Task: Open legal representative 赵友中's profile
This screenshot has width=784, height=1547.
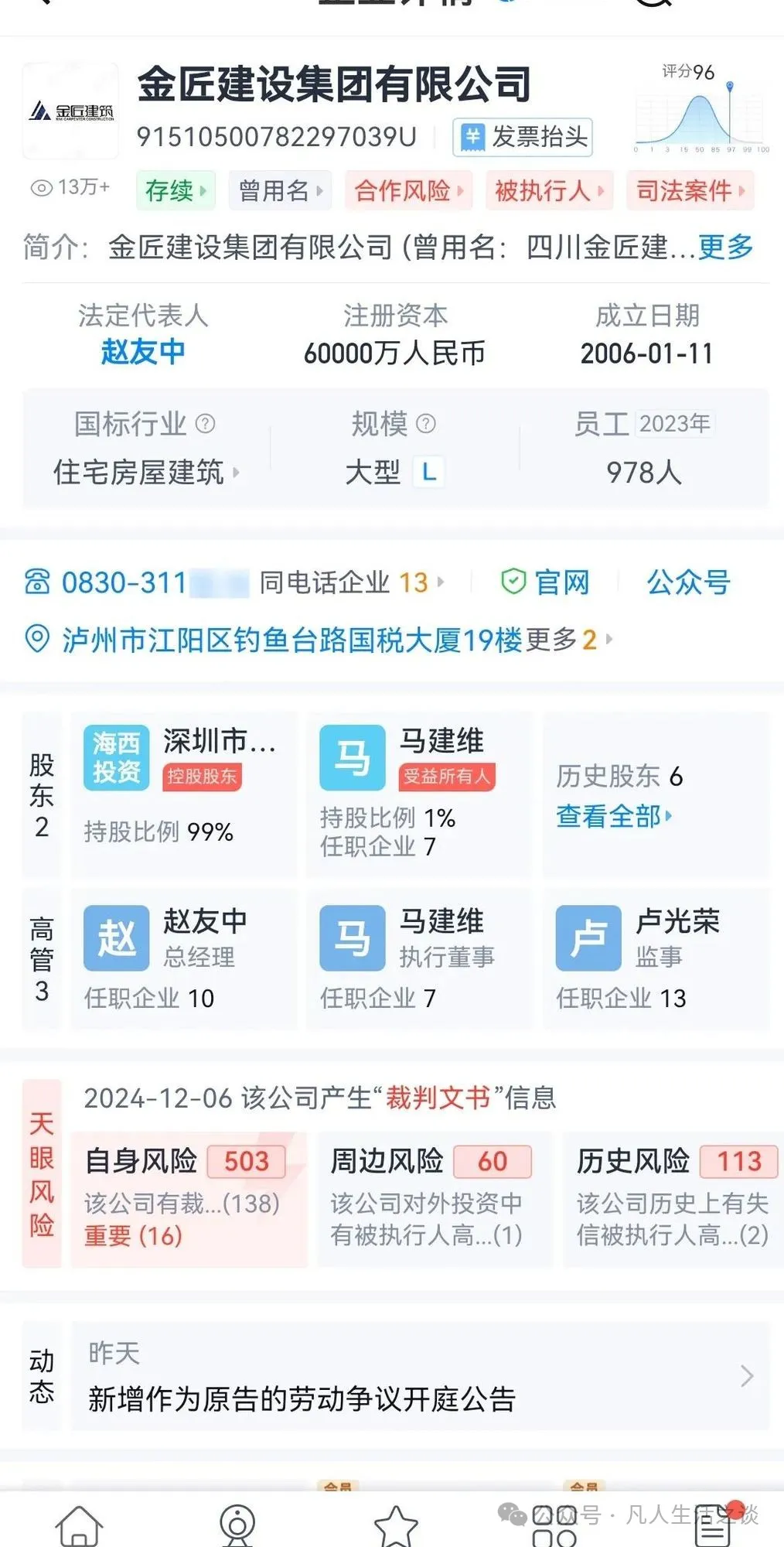Action: point(143,352)
